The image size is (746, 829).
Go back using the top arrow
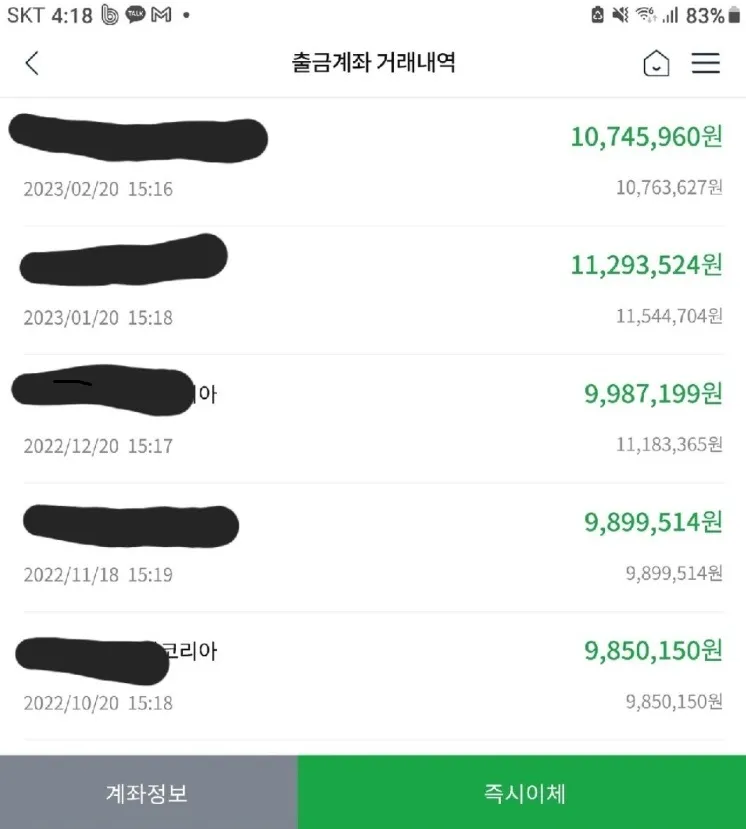(x=32, y=64)
